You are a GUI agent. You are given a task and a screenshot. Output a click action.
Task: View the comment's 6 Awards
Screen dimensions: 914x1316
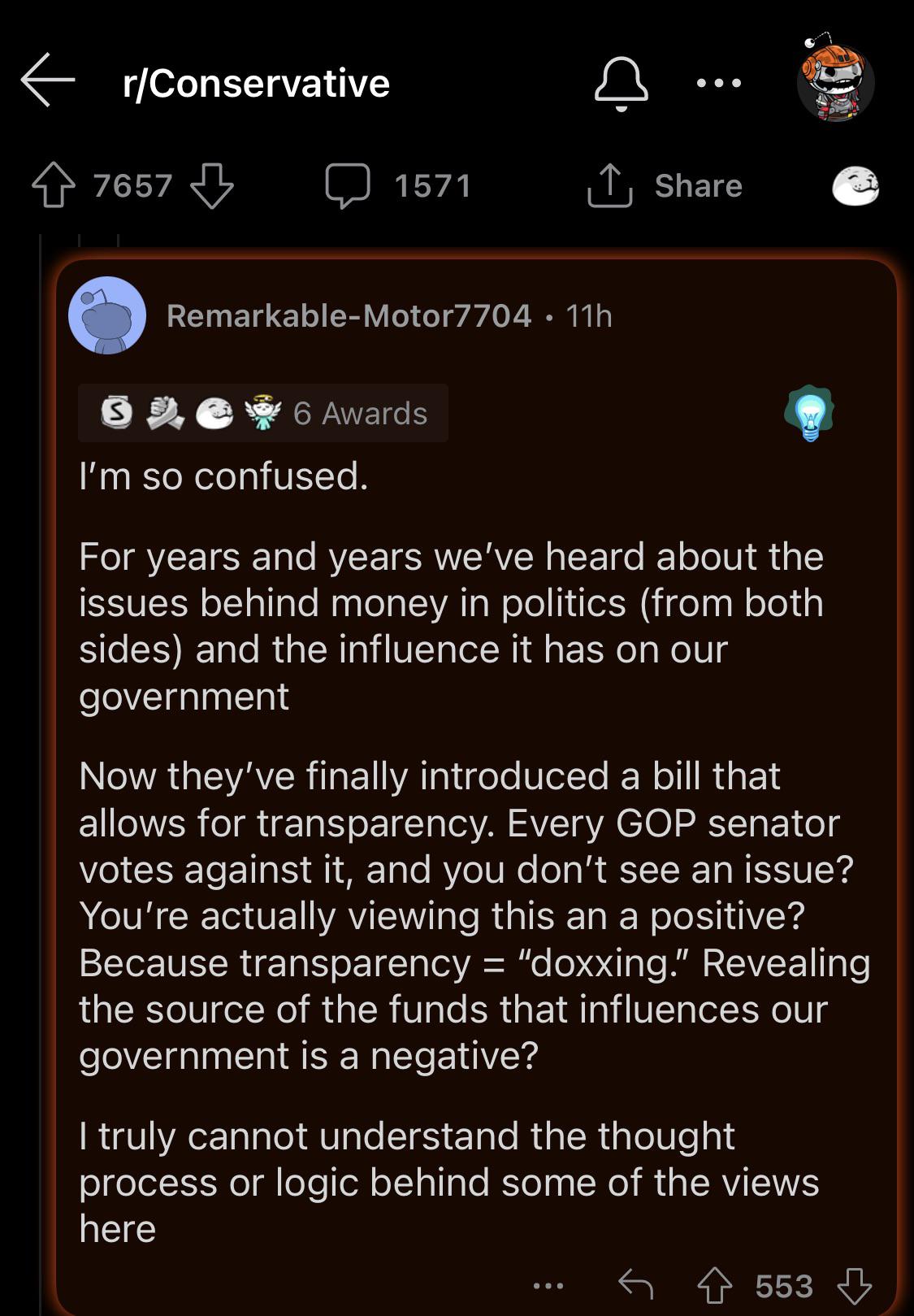click(263, 413)
